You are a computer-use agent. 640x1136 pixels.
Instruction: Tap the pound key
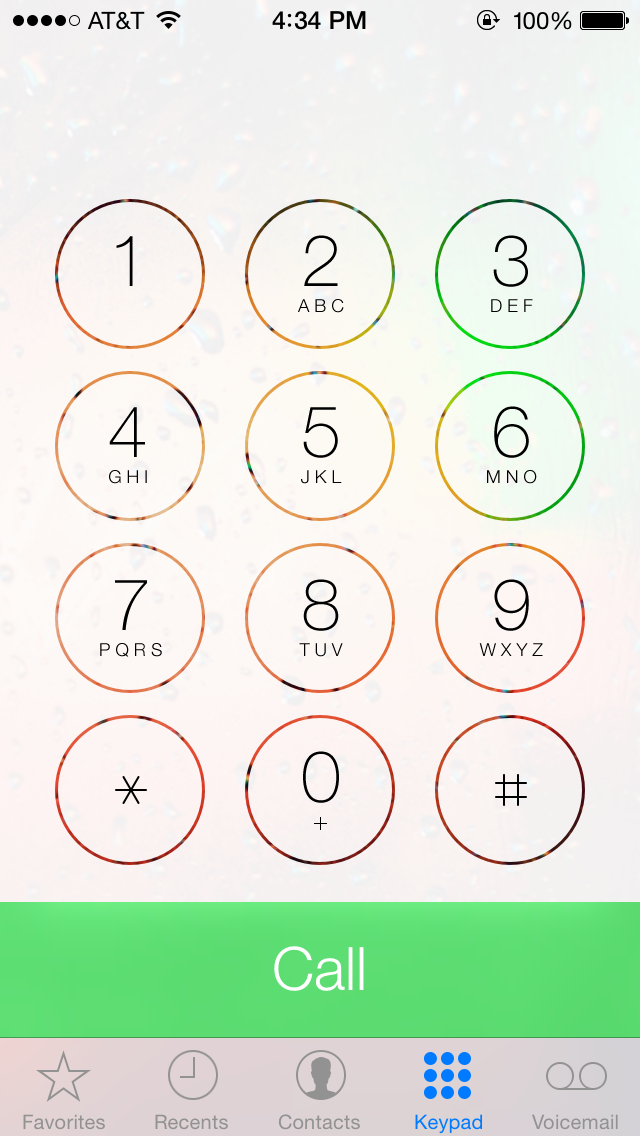[510, 790]
